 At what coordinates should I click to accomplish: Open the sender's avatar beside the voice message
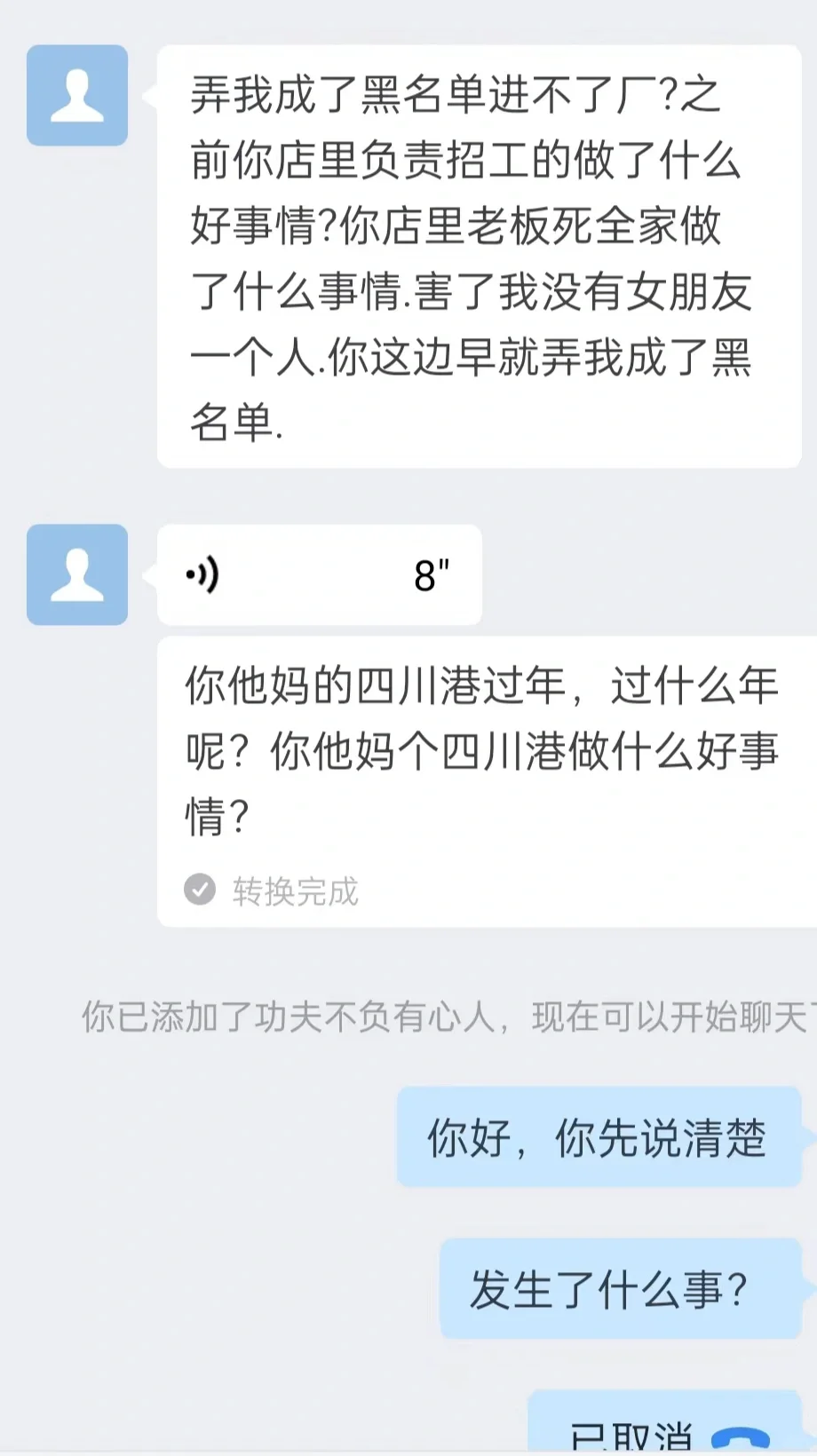77,575
